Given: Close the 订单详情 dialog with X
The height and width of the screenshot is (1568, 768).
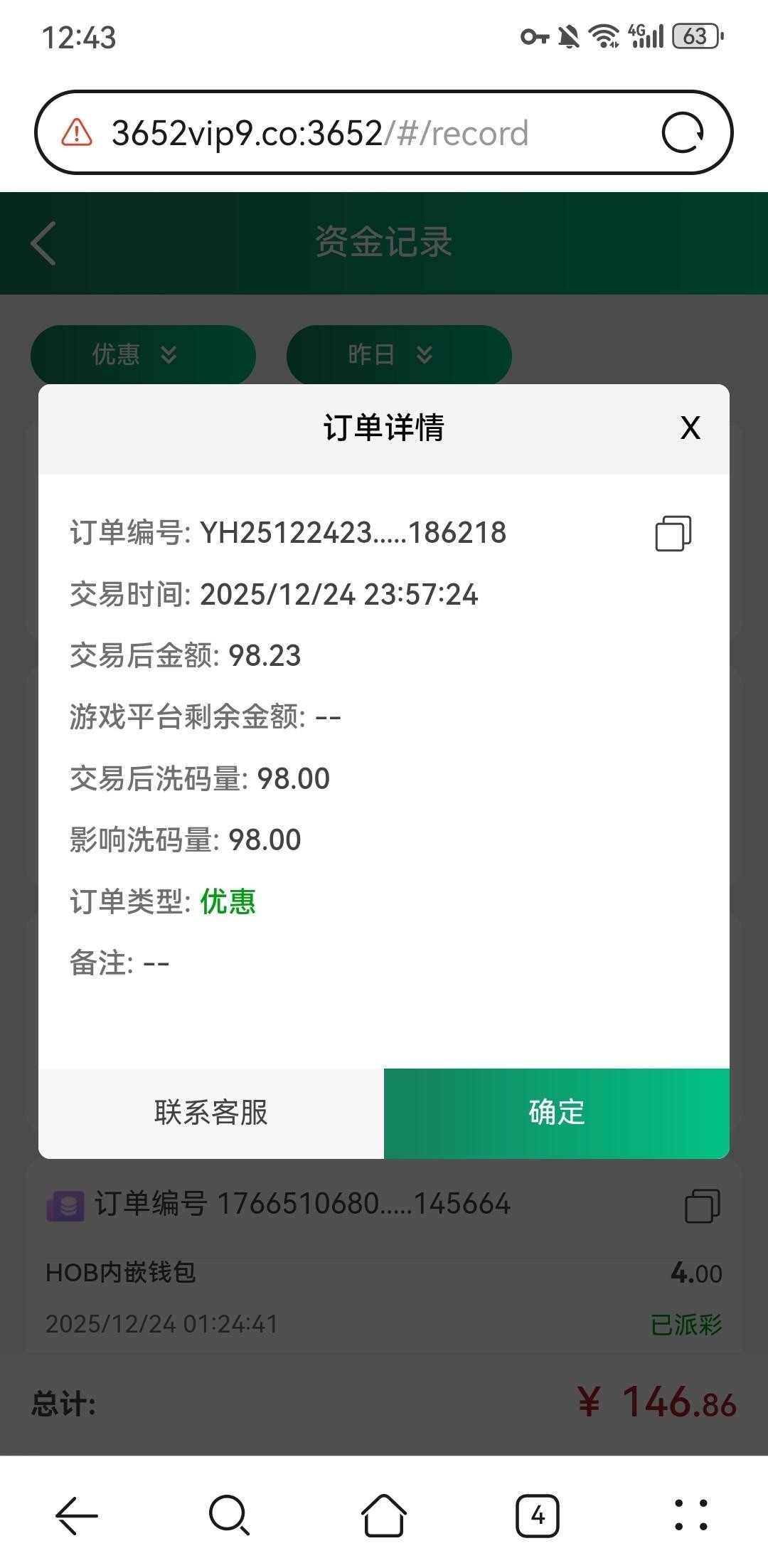Looking at the screenshot, I should pos(690,428).
